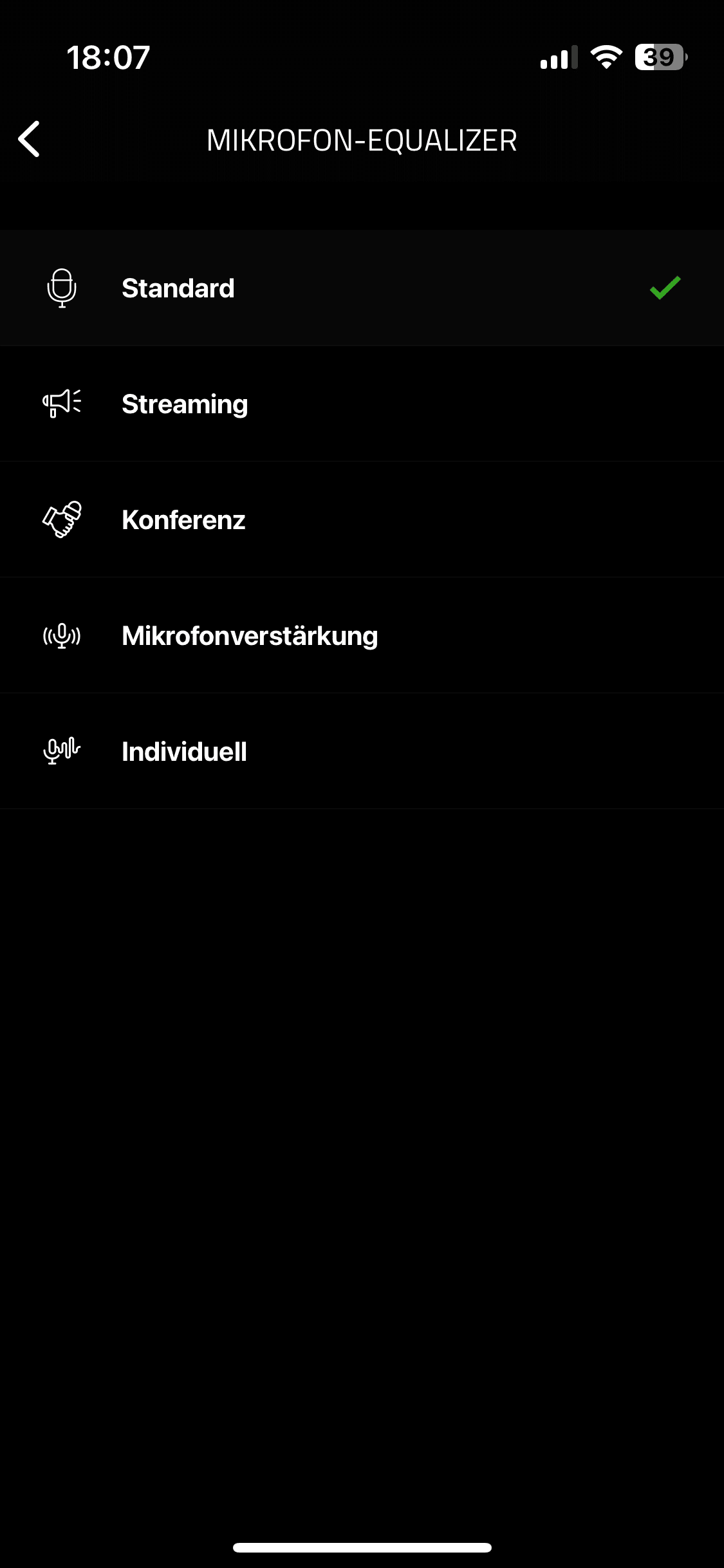Go back from Mikrofon-Equalizer screen
The height and width of the screenshot is (1568, 724).
click(30, 139)
